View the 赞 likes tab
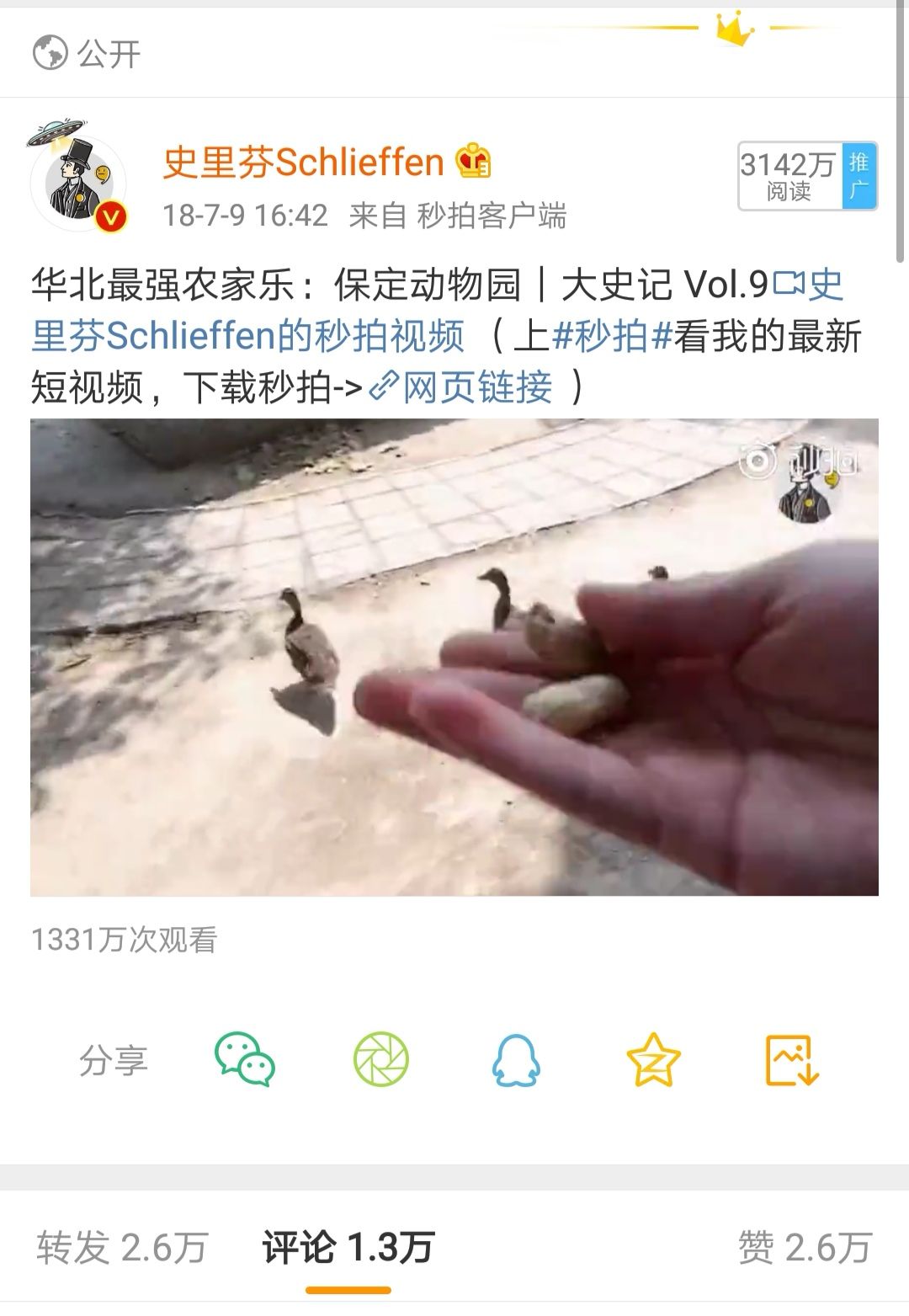The image size is (909, 1316). [x=804, y=1247]
